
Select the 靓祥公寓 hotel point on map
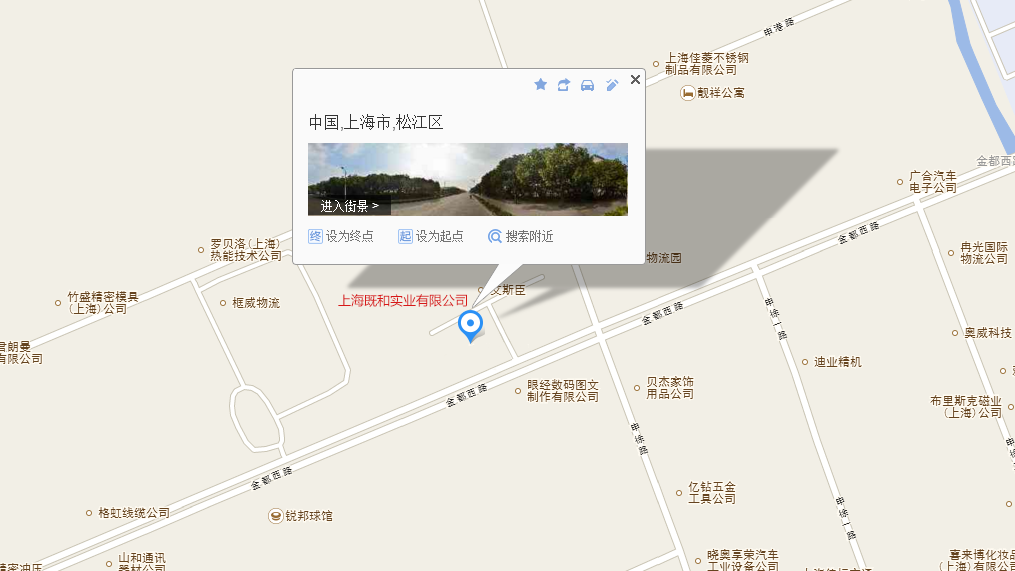coord(712,93)
